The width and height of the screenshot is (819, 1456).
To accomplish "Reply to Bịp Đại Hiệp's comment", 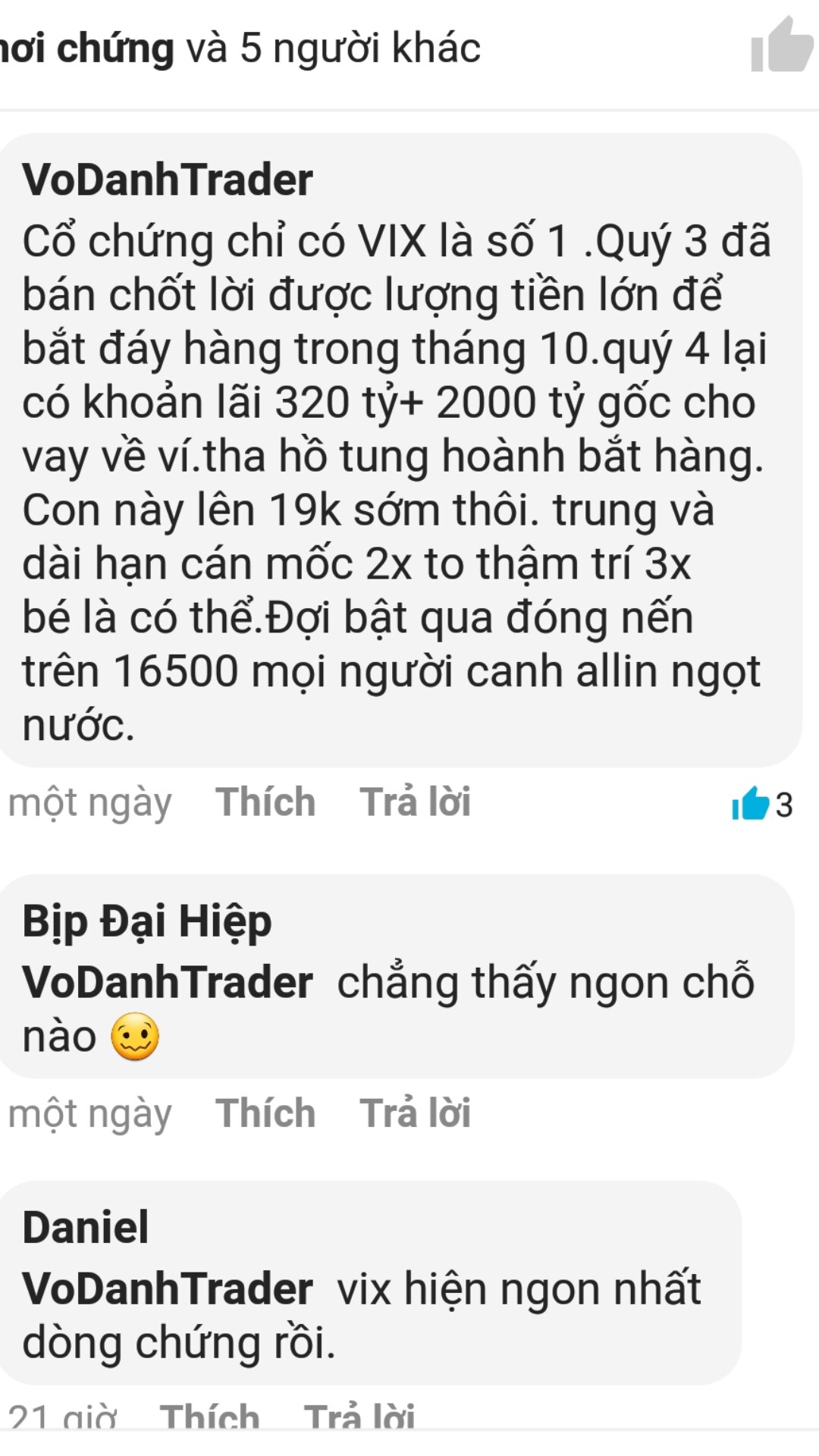I will tap(415, 1113).
